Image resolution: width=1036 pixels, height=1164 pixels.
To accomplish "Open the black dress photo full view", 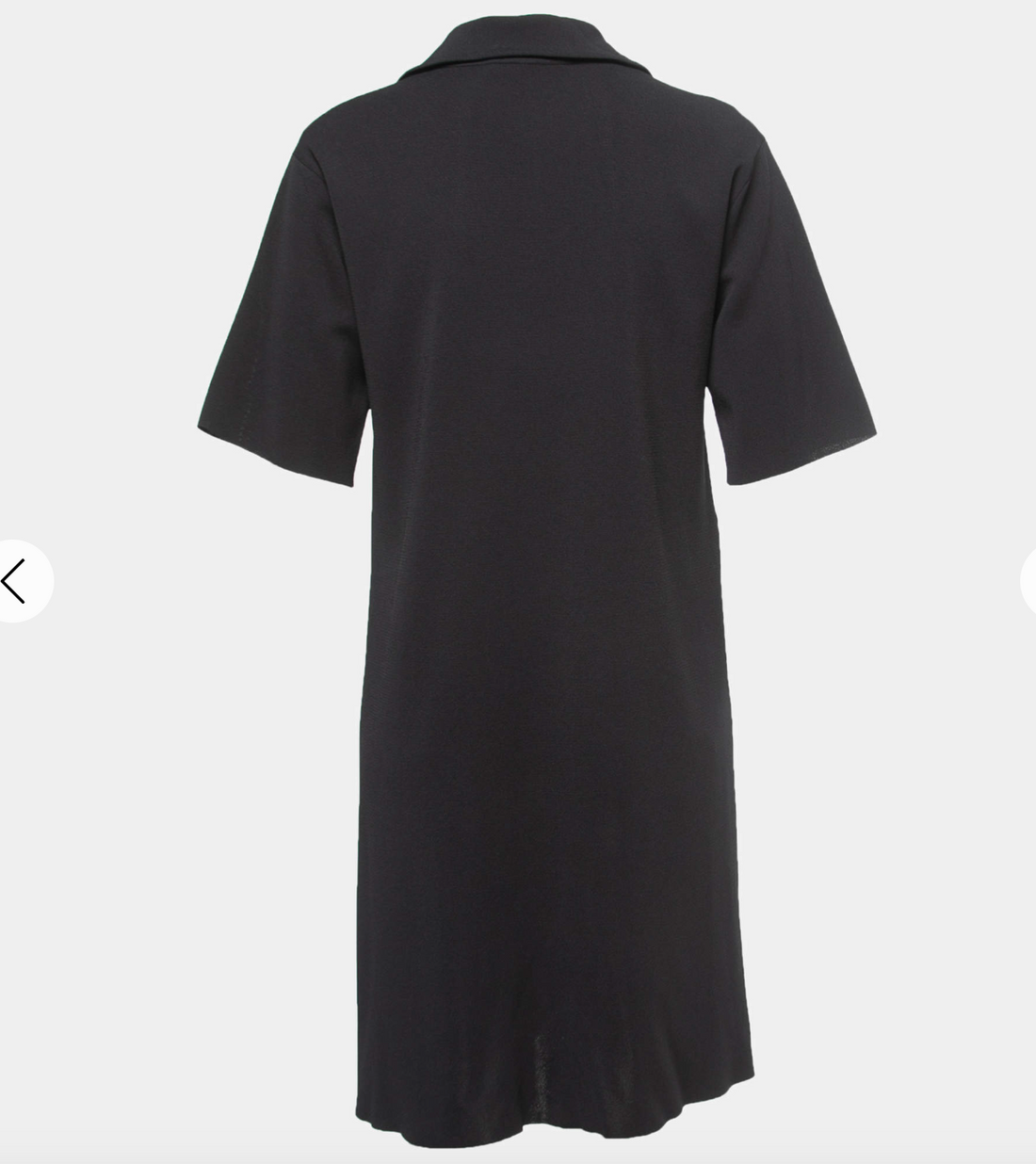I will 527,565.
